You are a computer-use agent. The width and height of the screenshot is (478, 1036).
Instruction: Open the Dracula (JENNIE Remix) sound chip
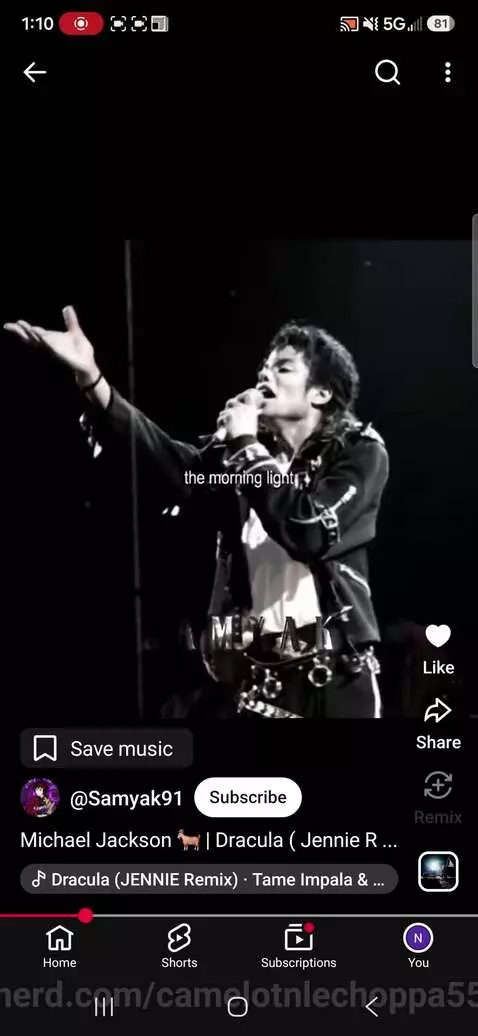point(209,879)
